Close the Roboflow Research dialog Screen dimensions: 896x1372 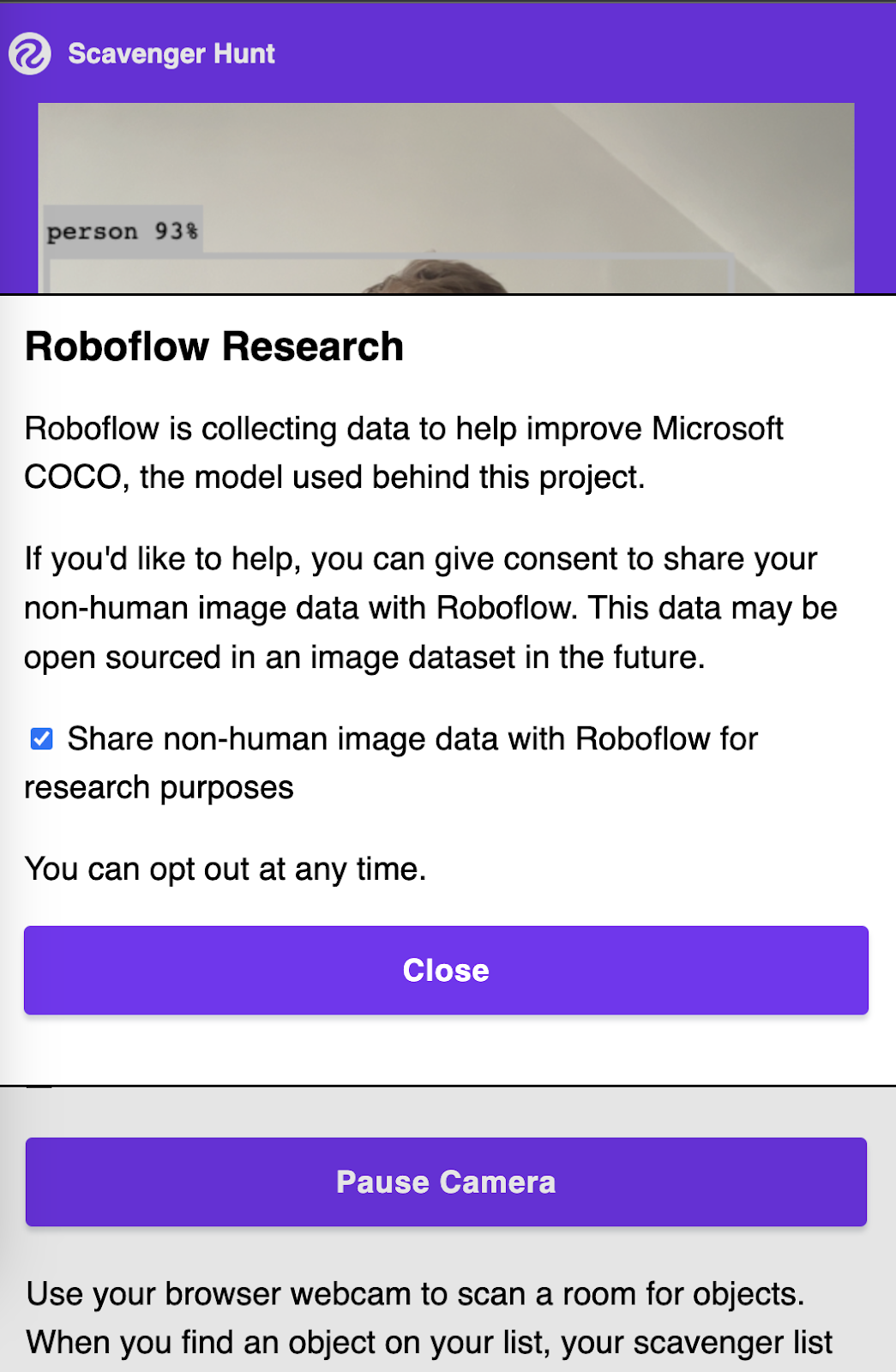(446, 970)
